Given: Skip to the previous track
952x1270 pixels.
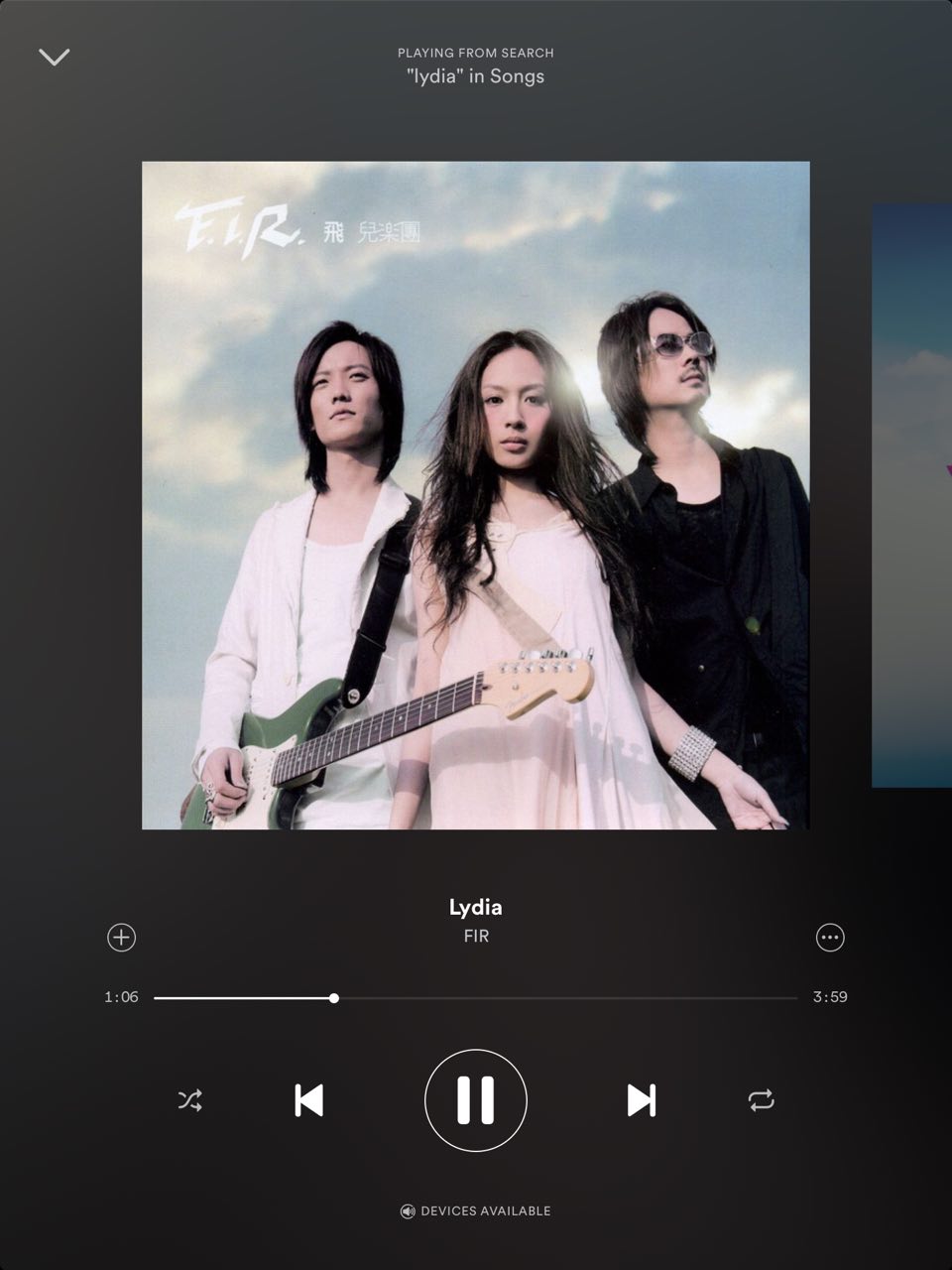Looking at the screenshot, I should pyautogui.click(x=309, y=1100).
